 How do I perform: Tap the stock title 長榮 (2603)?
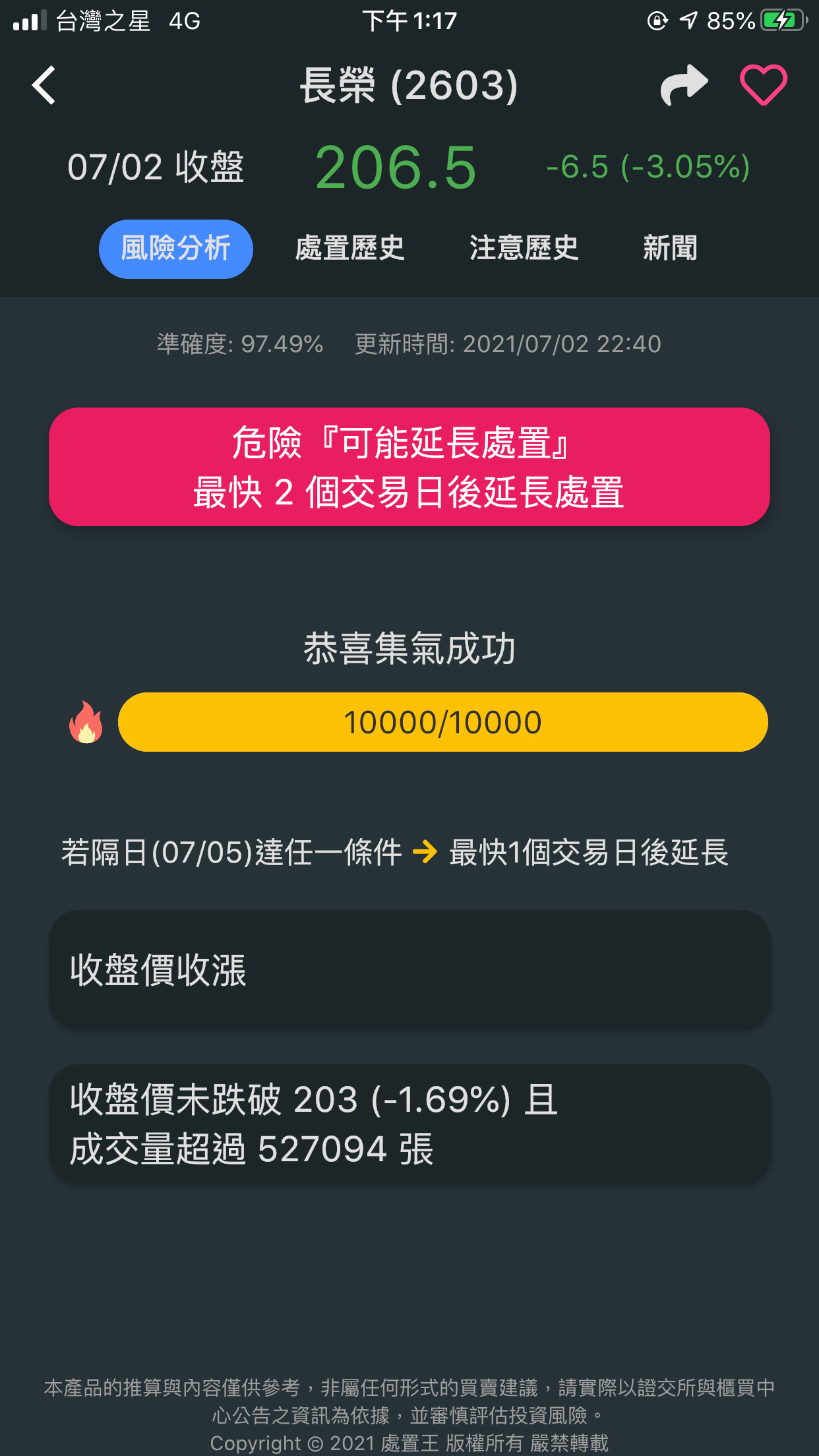409,86
